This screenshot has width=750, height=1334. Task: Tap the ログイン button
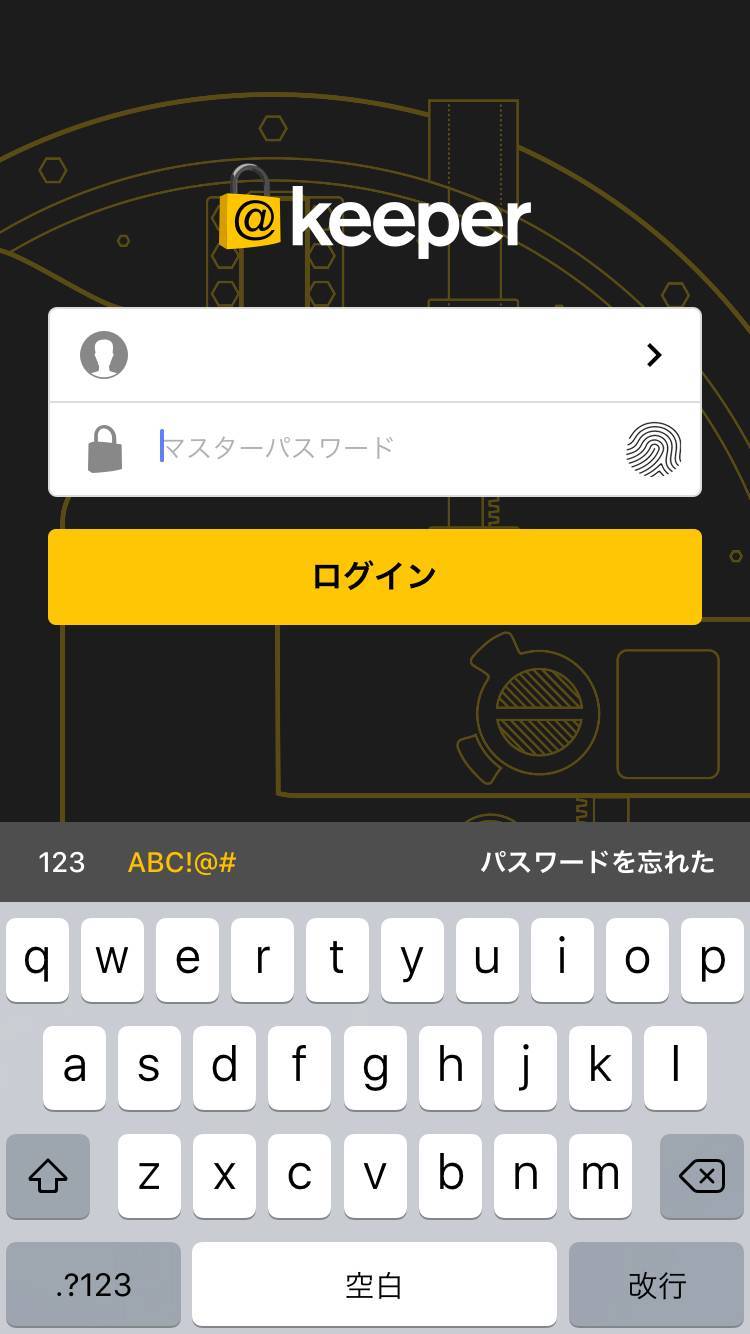point(375,577)
